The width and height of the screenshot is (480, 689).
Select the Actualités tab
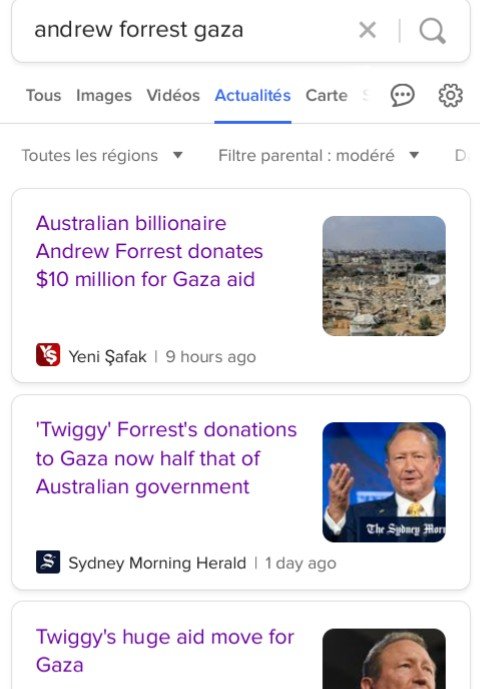pos(253,95)
